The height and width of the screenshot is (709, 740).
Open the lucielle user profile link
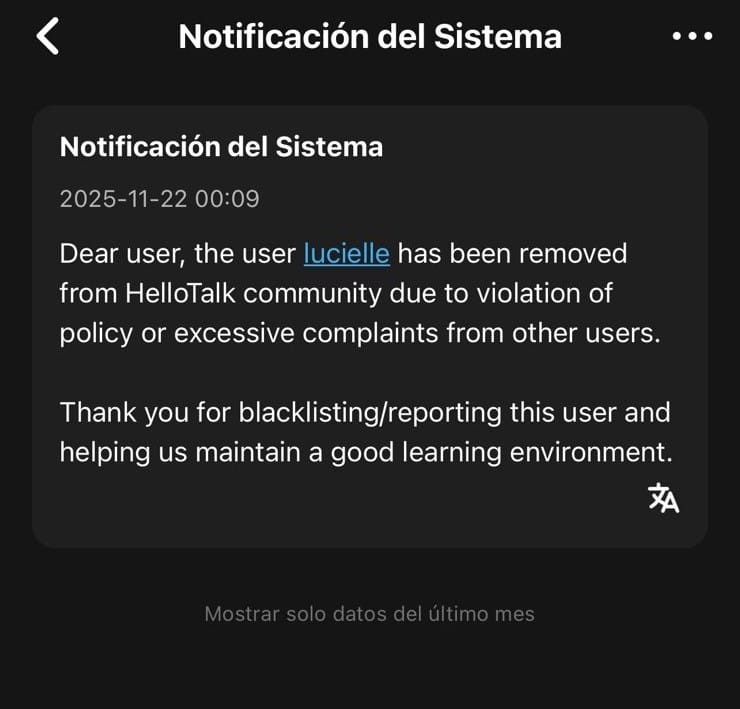tap(346, 254)
